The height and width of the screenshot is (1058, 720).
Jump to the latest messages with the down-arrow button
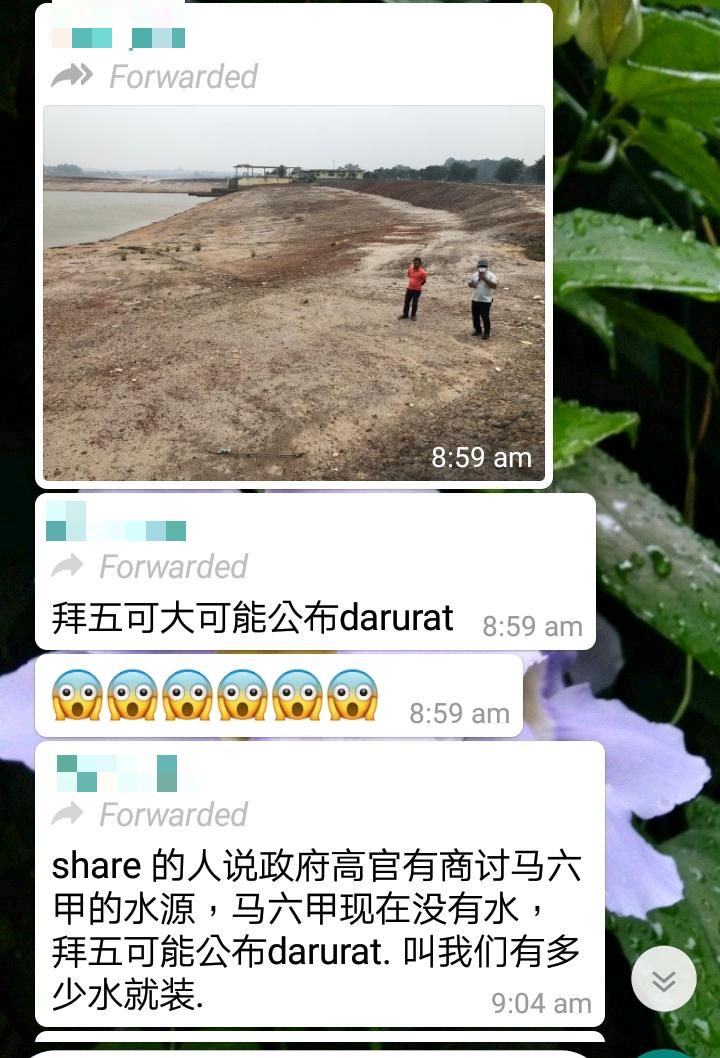point(663,980)
